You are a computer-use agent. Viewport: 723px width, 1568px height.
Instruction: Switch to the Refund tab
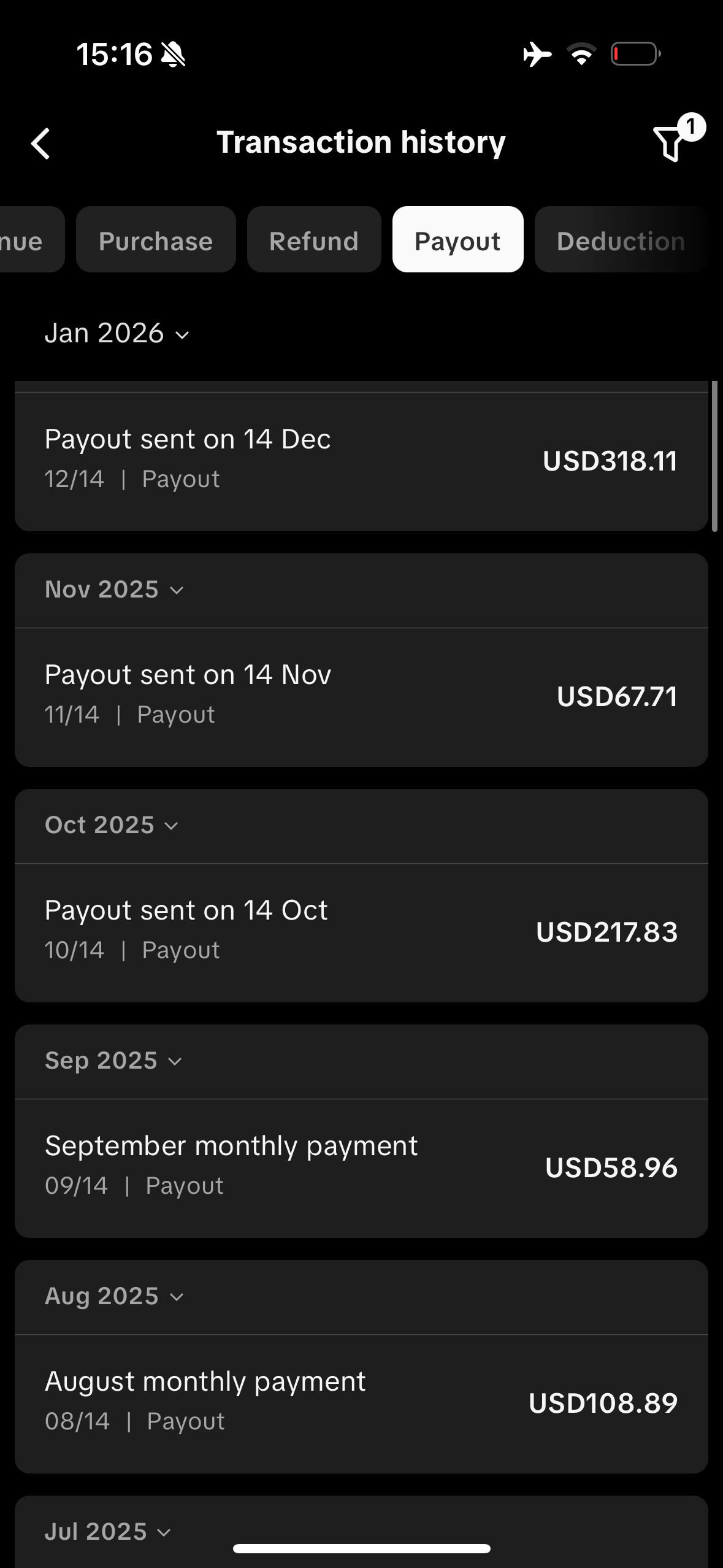coord(314,240)
